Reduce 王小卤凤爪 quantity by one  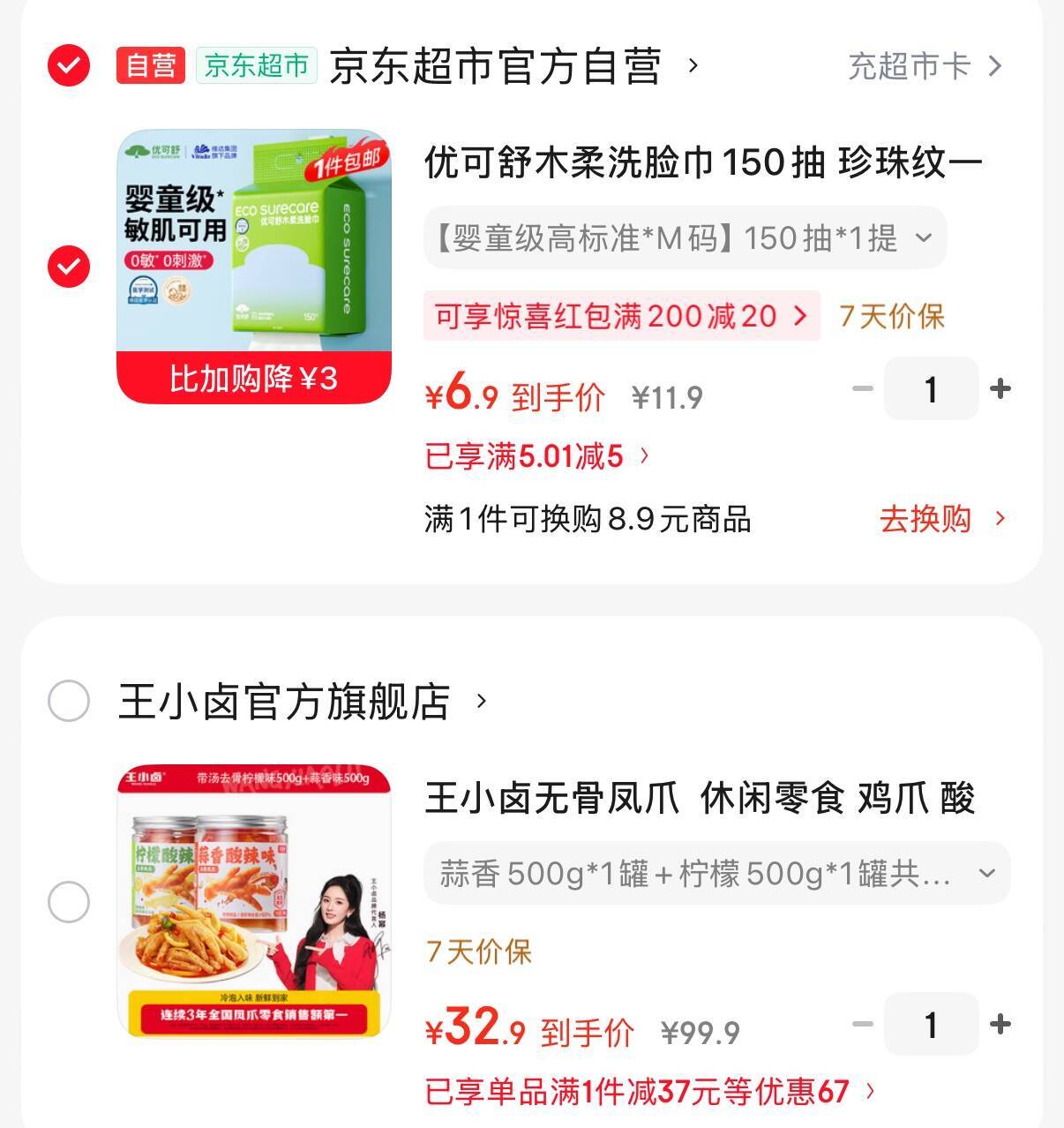point(862,1024)
